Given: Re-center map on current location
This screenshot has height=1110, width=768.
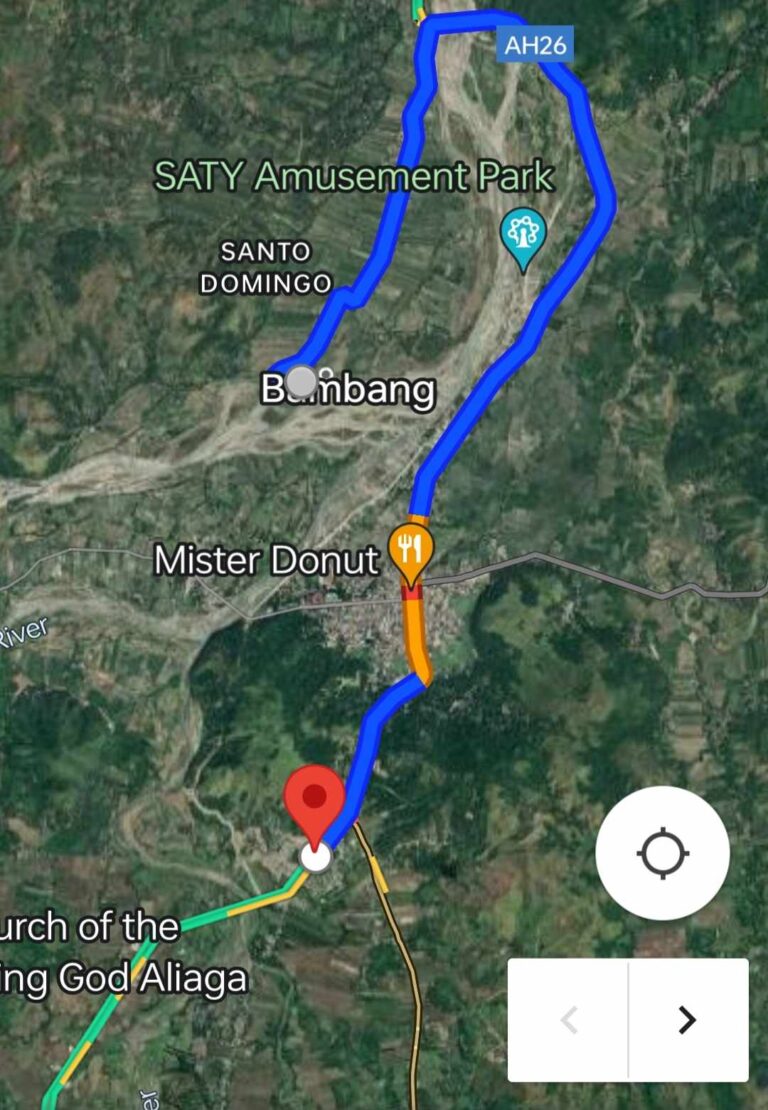Looking at the screenshot, I should click(662, 853).
